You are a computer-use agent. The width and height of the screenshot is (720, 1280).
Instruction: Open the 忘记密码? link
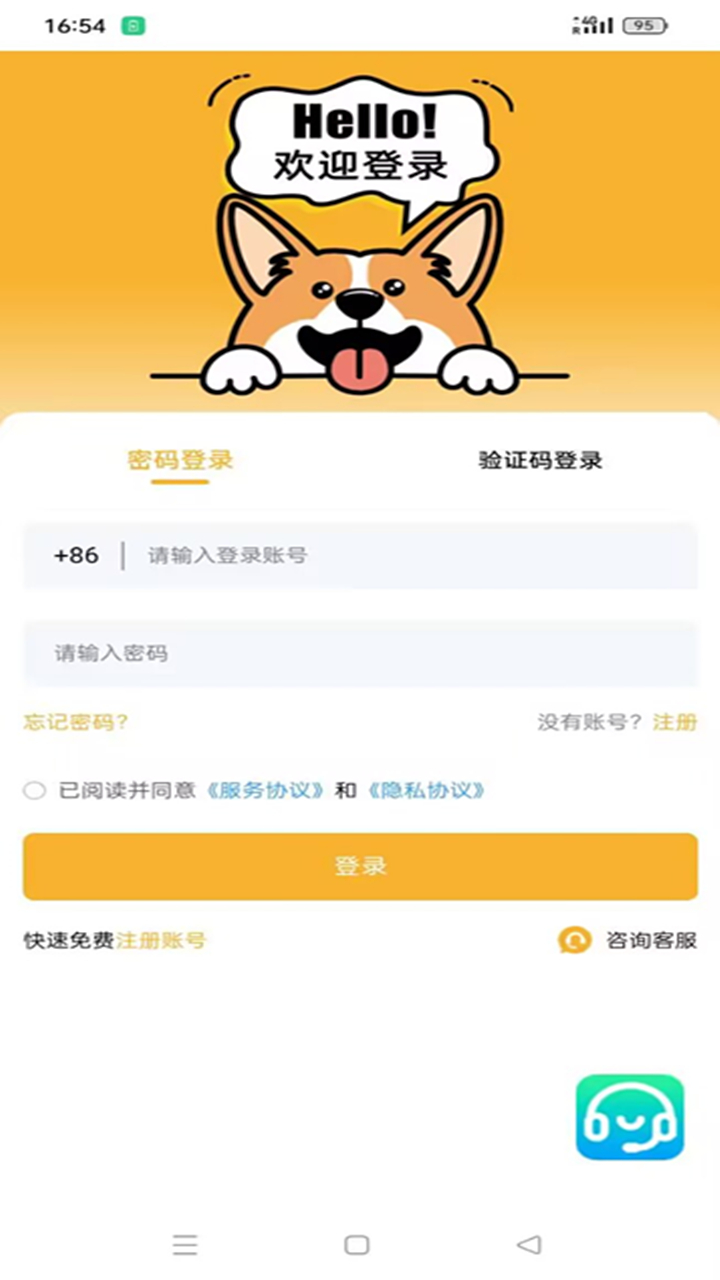(76, 722)
